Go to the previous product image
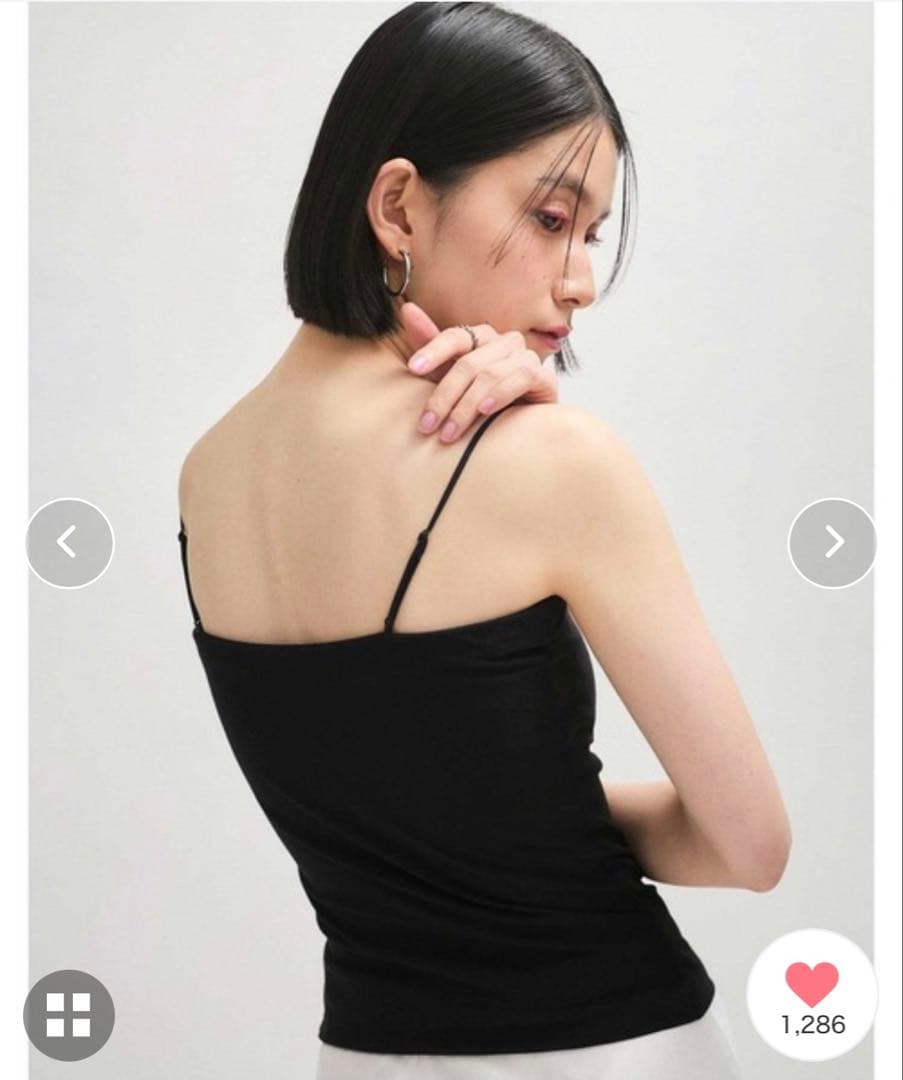 click(x=69, y=543)
